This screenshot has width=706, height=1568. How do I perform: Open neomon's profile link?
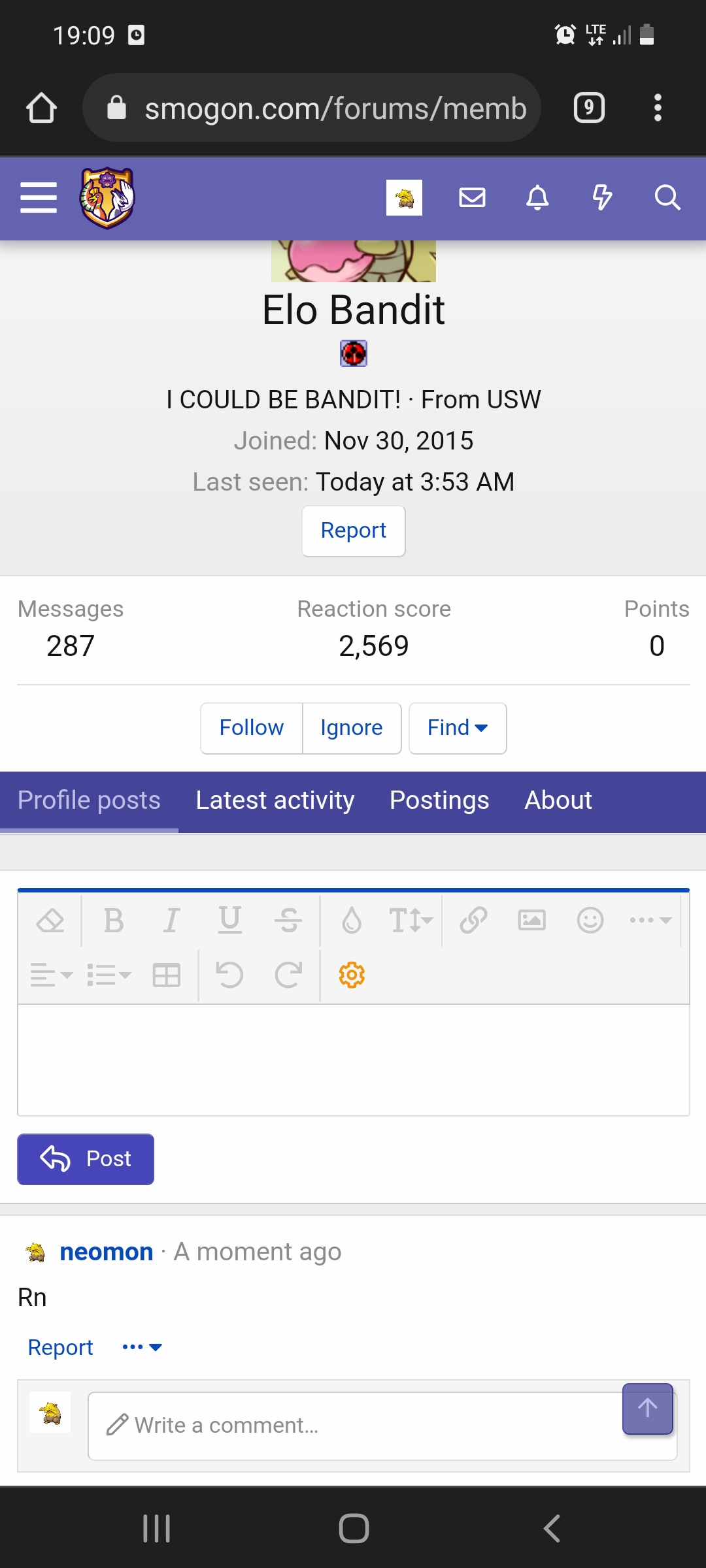coord(107,1252)
